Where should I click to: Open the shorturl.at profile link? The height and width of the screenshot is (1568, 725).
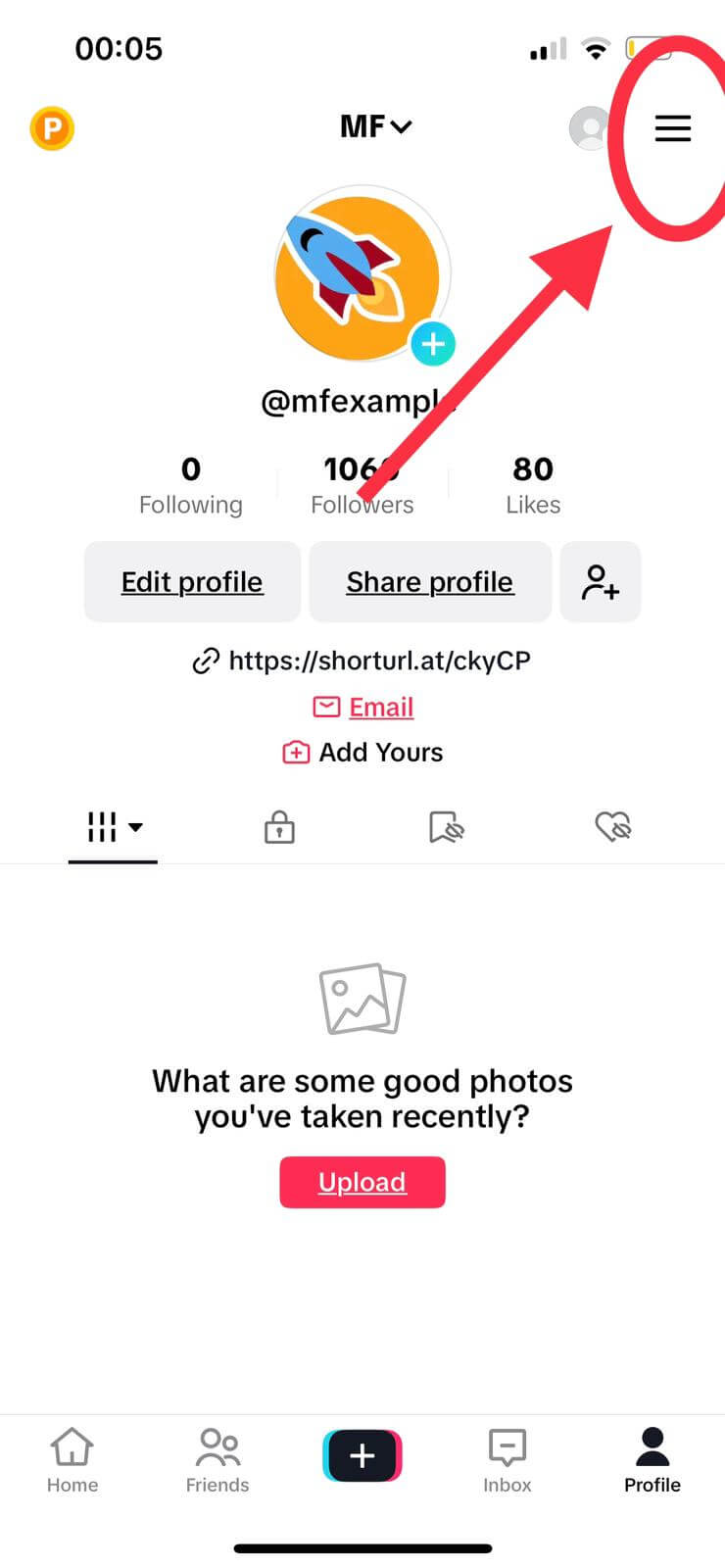379,661
